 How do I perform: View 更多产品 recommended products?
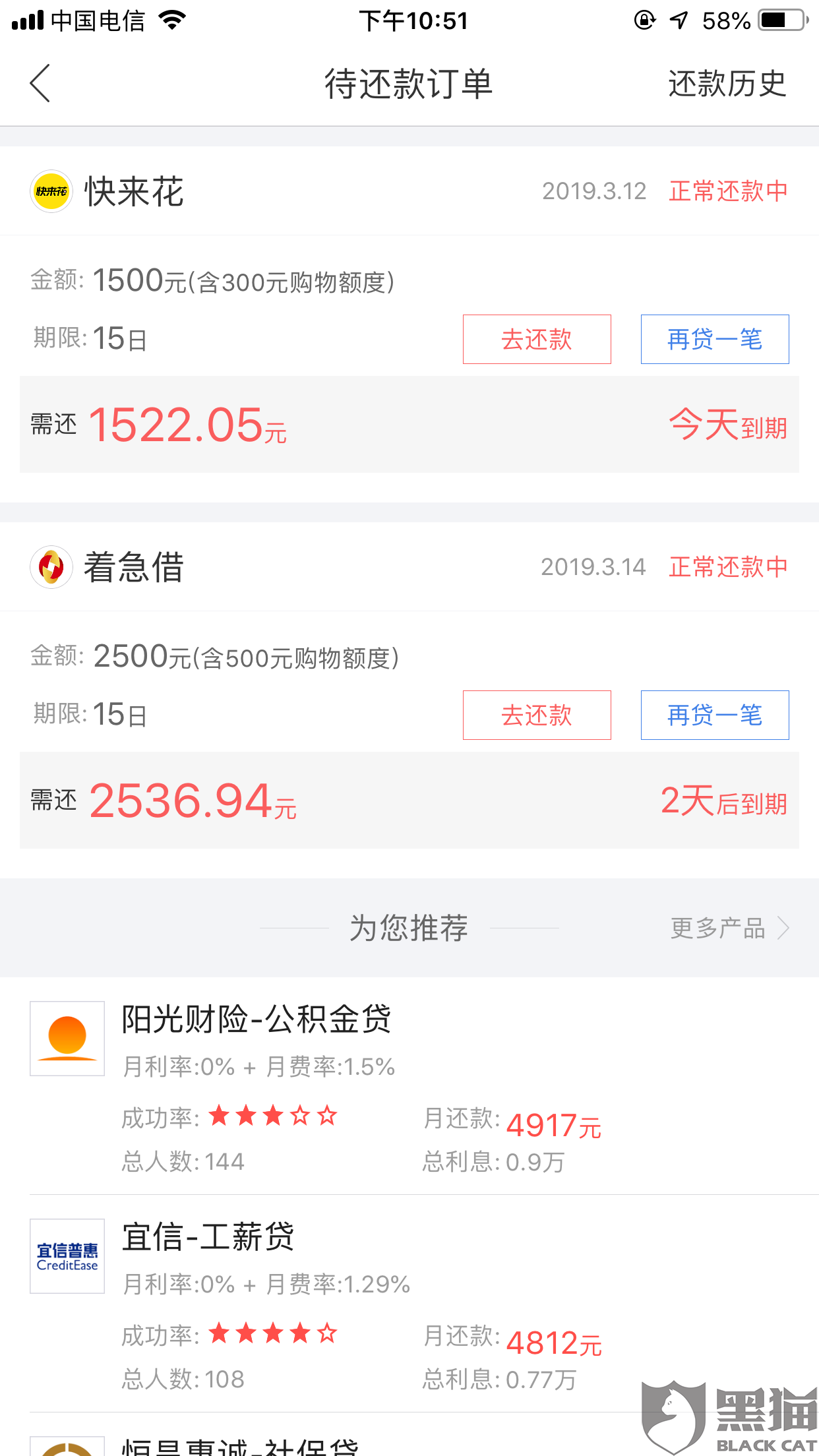[x=729, y=928]
